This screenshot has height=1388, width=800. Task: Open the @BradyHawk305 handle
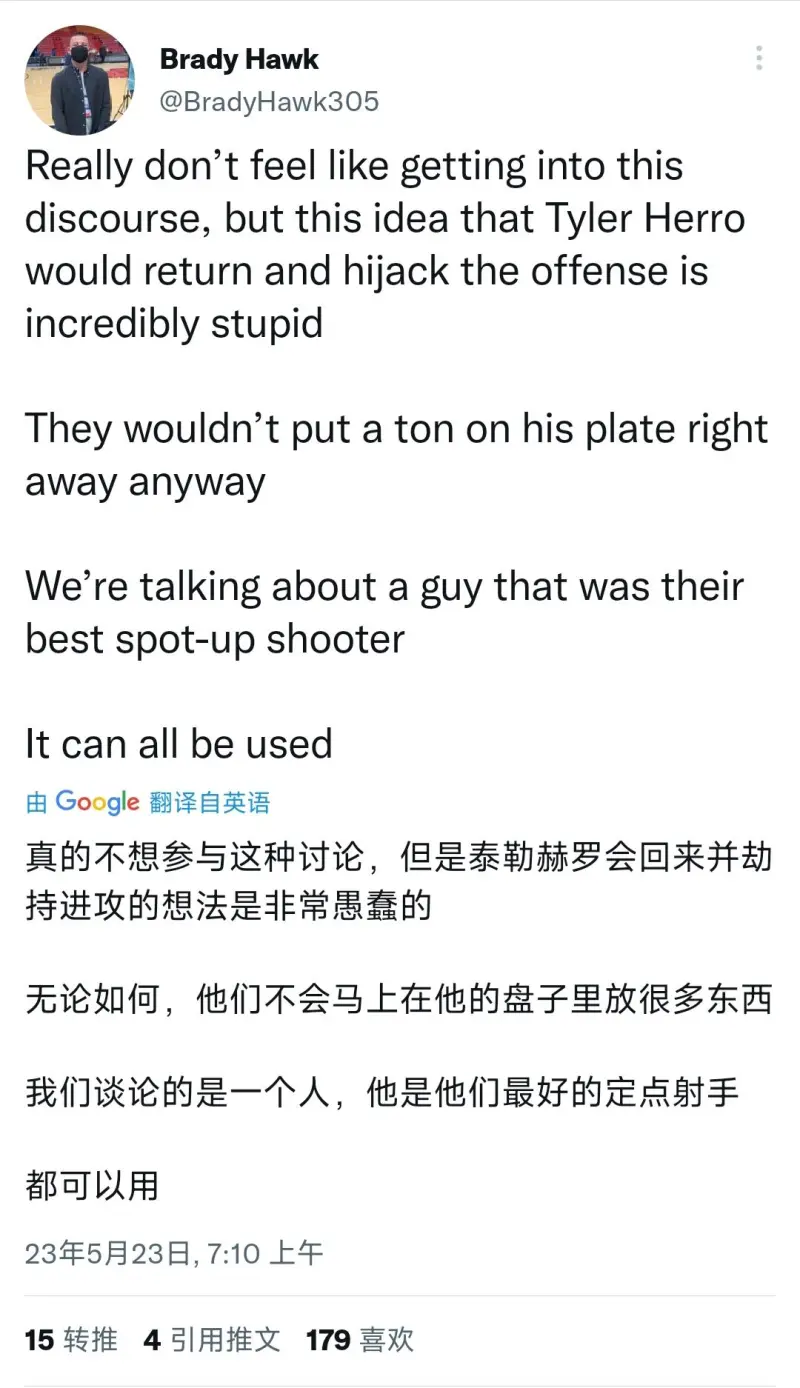[269, 101]
